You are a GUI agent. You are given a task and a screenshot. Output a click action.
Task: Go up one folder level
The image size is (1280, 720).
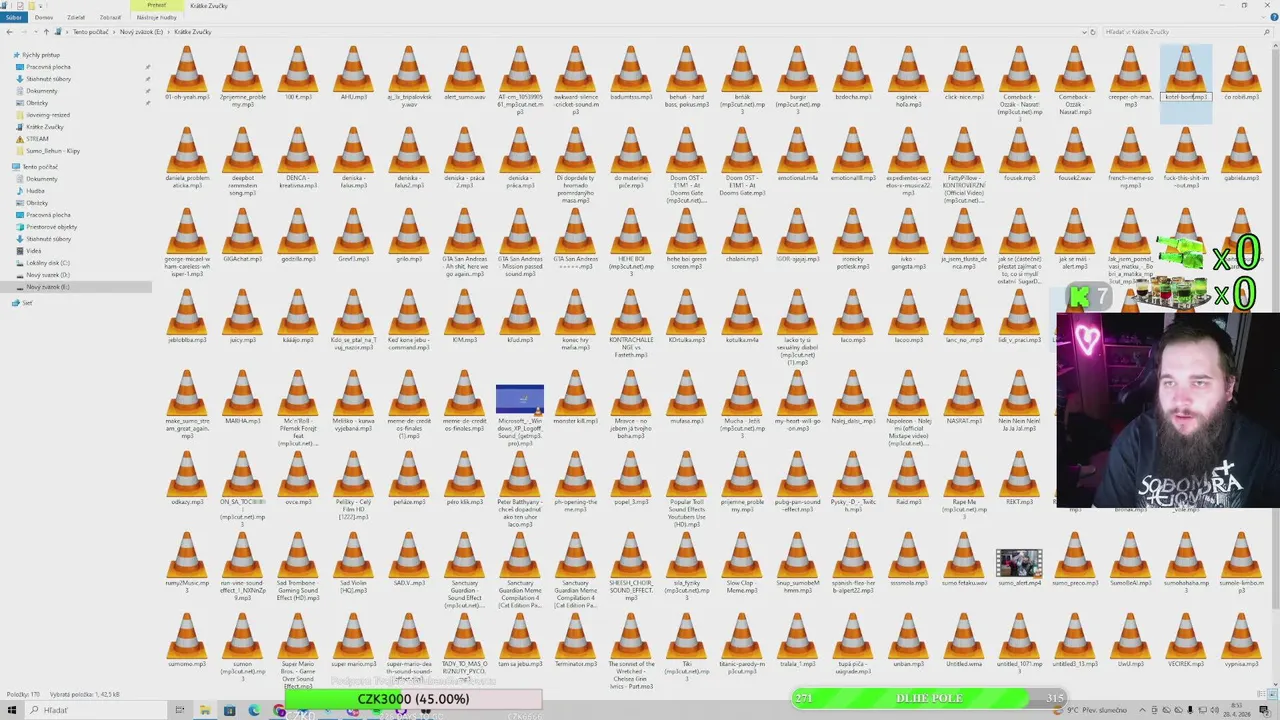point(46,32)
